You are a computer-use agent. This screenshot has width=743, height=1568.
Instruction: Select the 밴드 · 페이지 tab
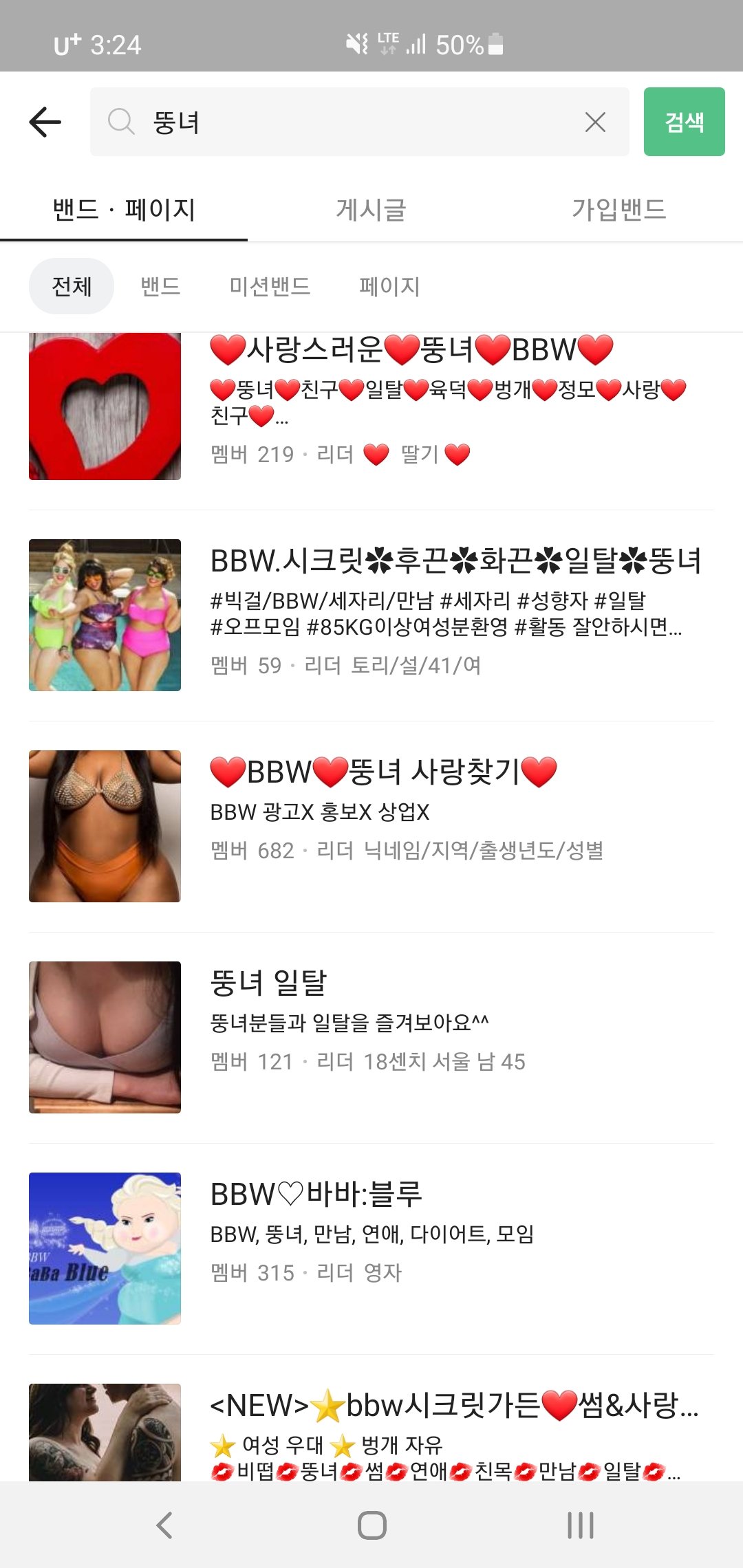(x=124, y=210)
